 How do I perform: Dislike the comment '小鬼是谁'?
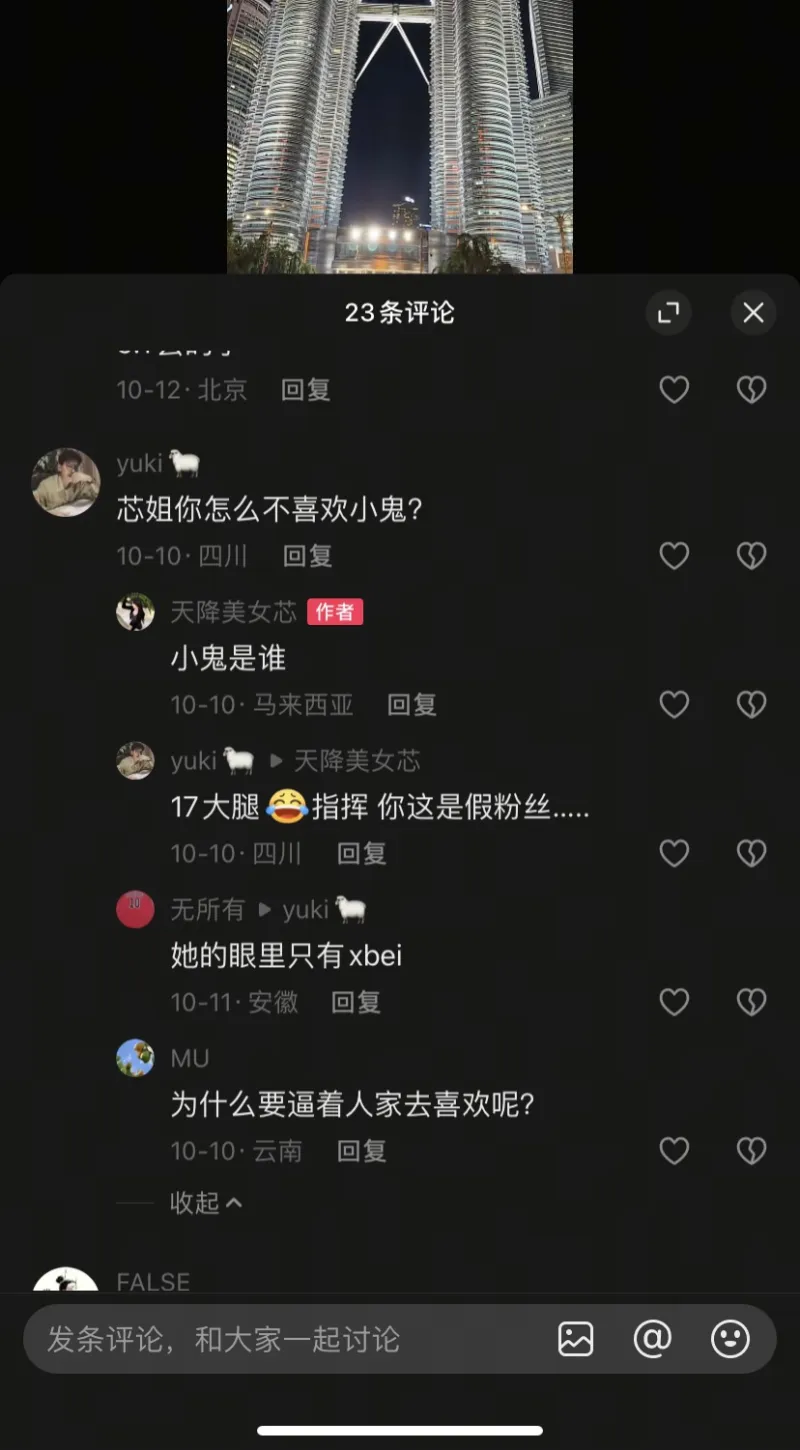tap(751, 705)
